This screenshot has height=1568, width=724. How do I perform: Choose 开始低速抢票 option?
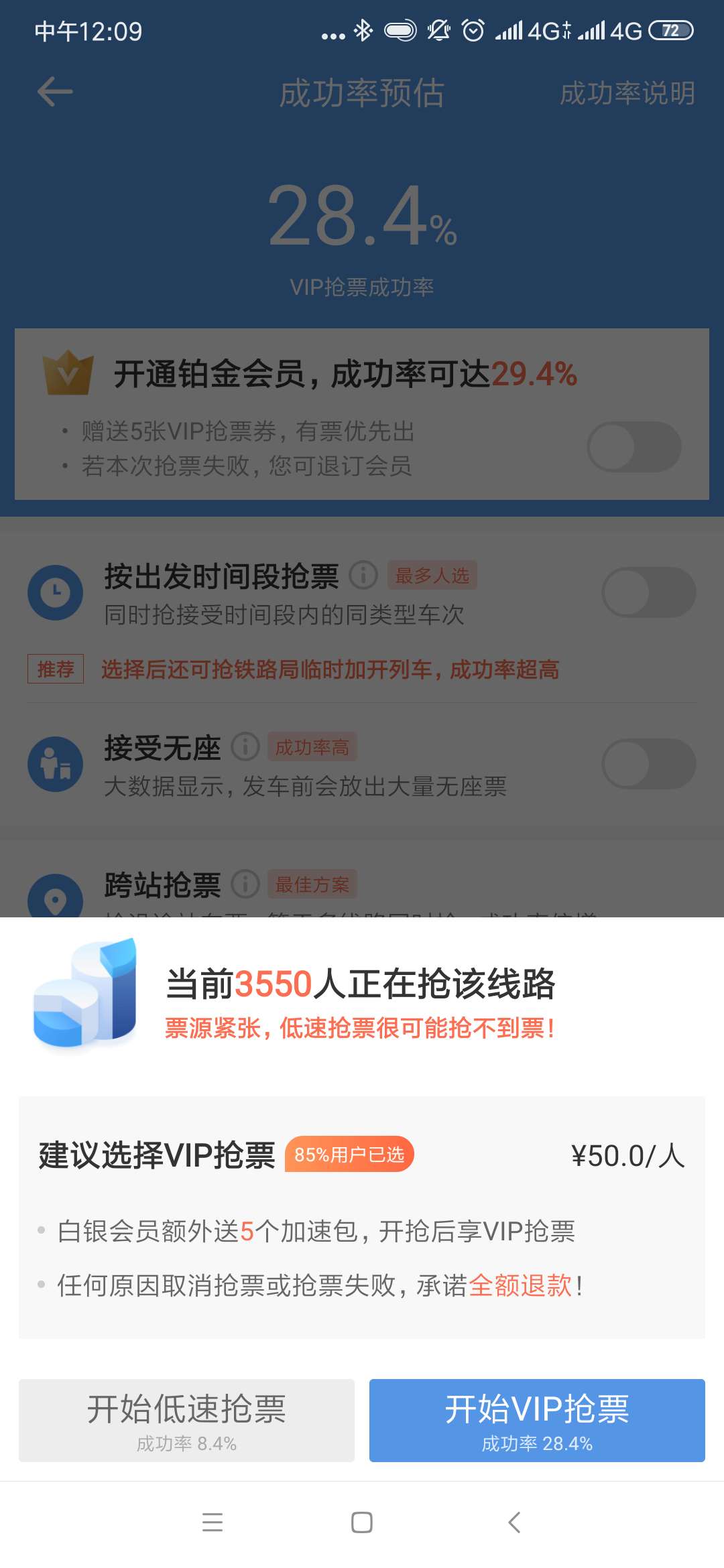pyautogui.click(x=186, y=1420)
